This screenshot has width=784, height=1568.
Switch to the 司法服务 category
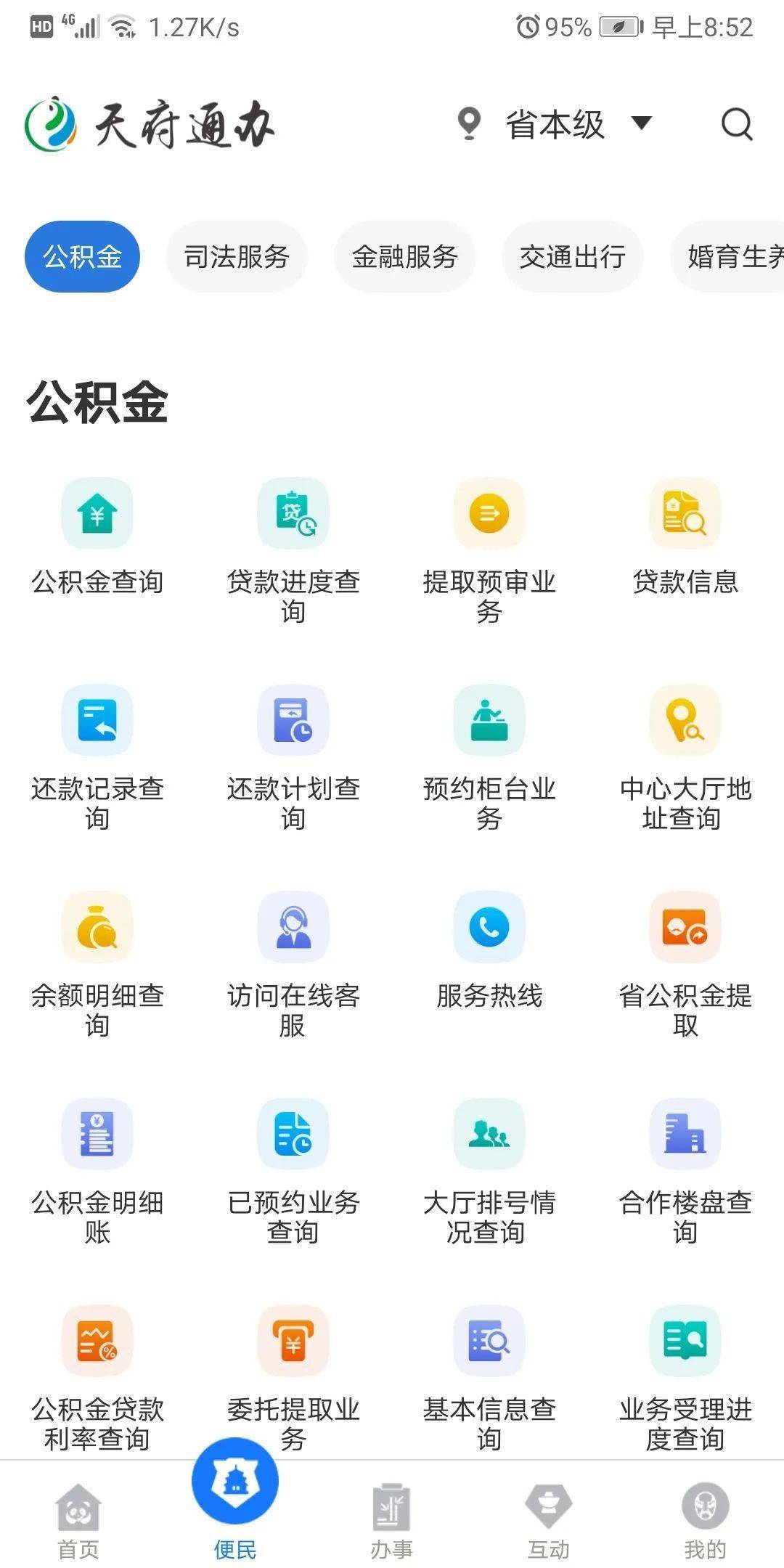(236, 256)
